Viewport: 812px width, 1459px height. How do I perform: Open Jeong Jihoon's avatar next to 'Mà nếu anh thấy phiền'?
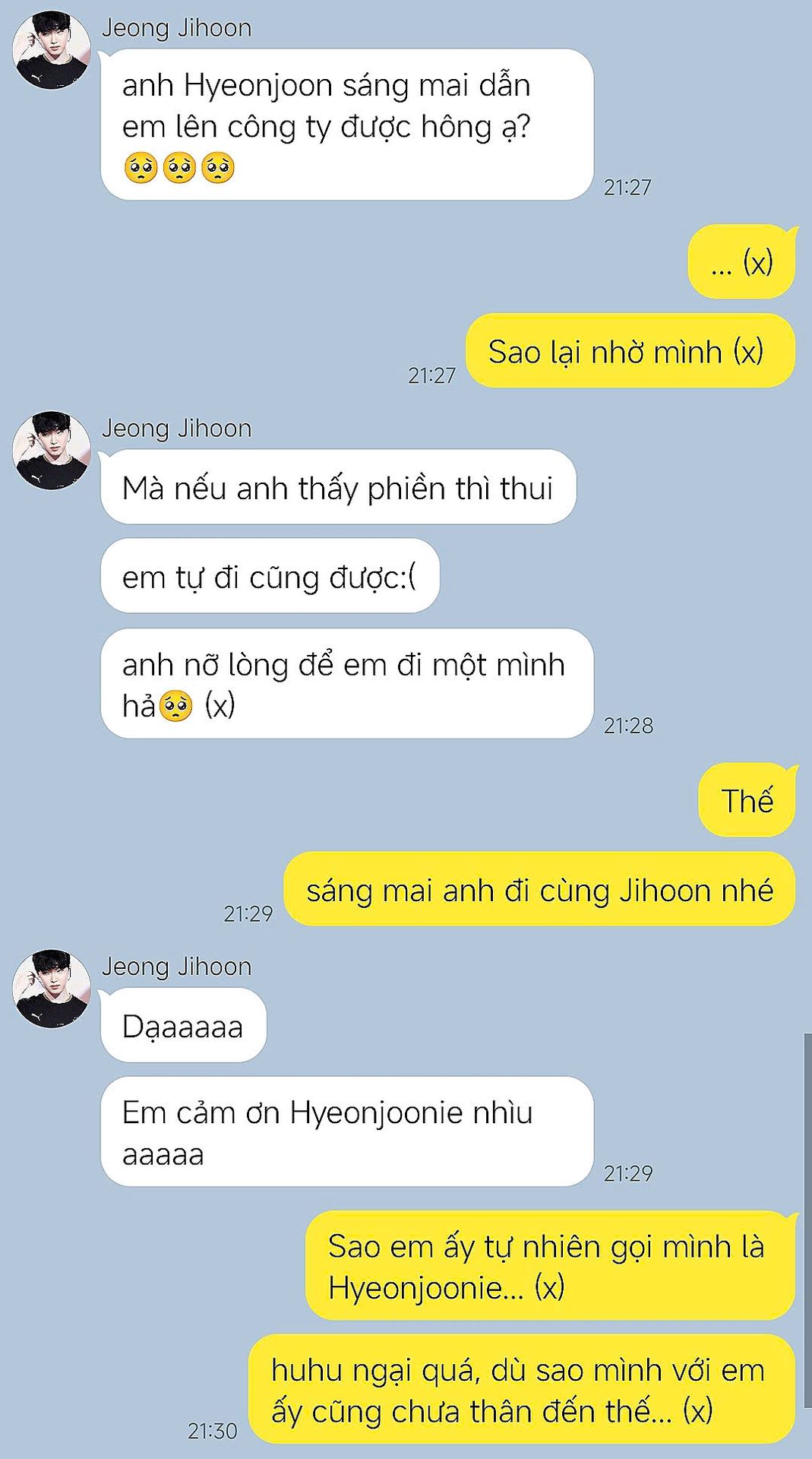tap(52, 451)
